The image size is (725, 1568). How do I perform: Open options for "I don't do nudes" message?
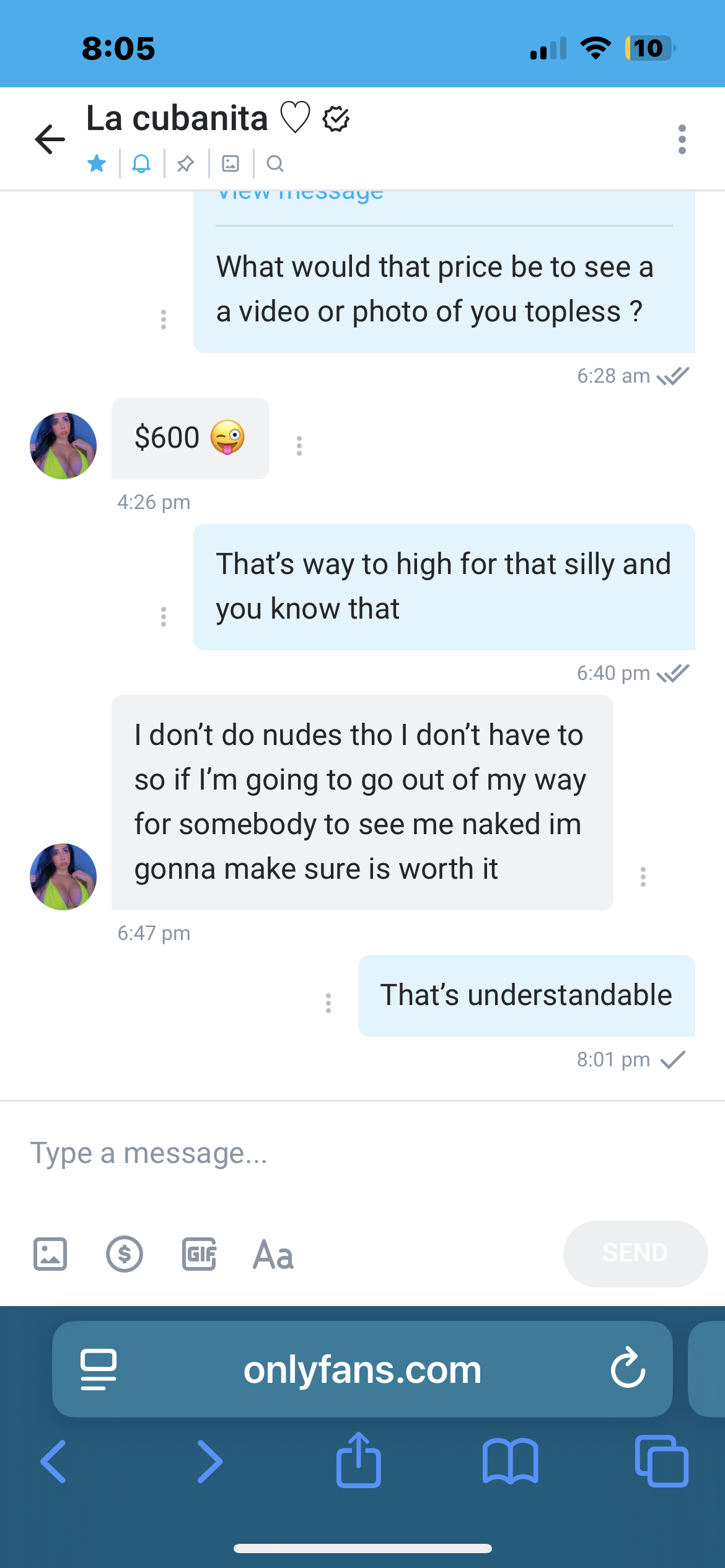tap(643, 876)
